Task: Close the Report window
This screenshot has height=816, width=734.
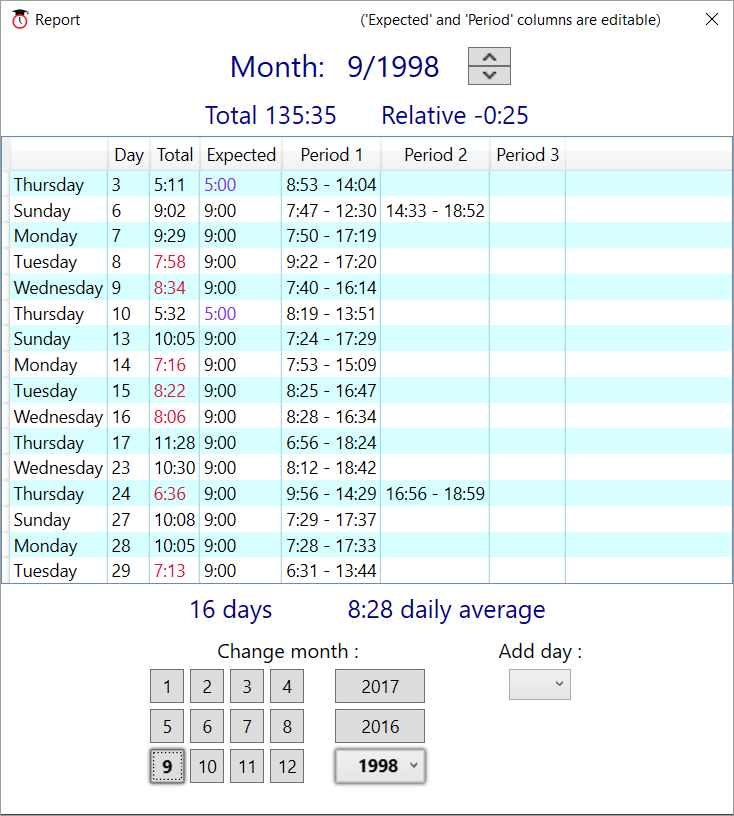Action: (712, 20)
